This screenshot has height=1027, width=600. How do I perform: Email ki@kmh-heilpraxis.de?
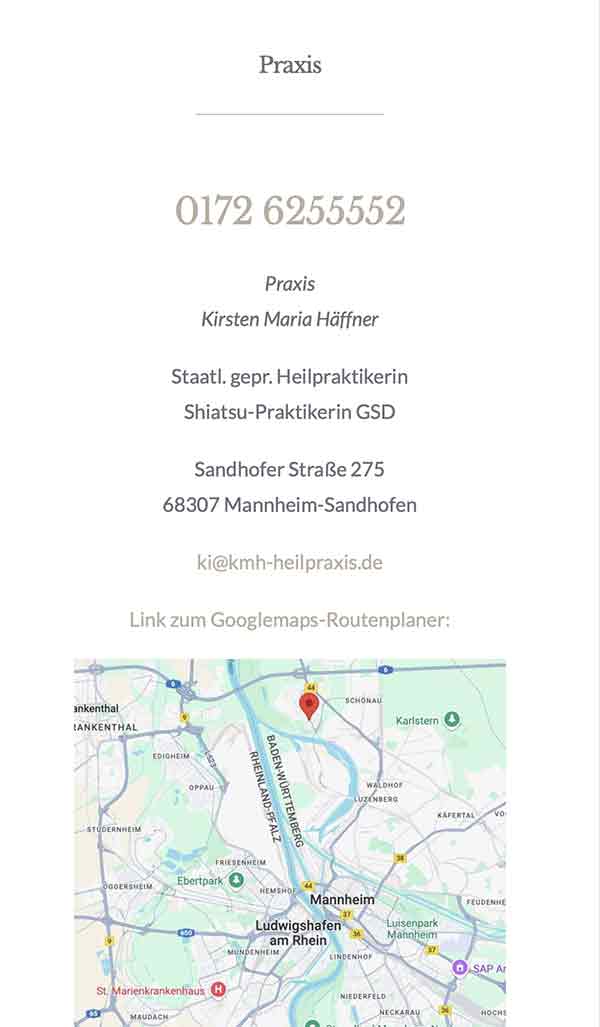click(290, 563)
